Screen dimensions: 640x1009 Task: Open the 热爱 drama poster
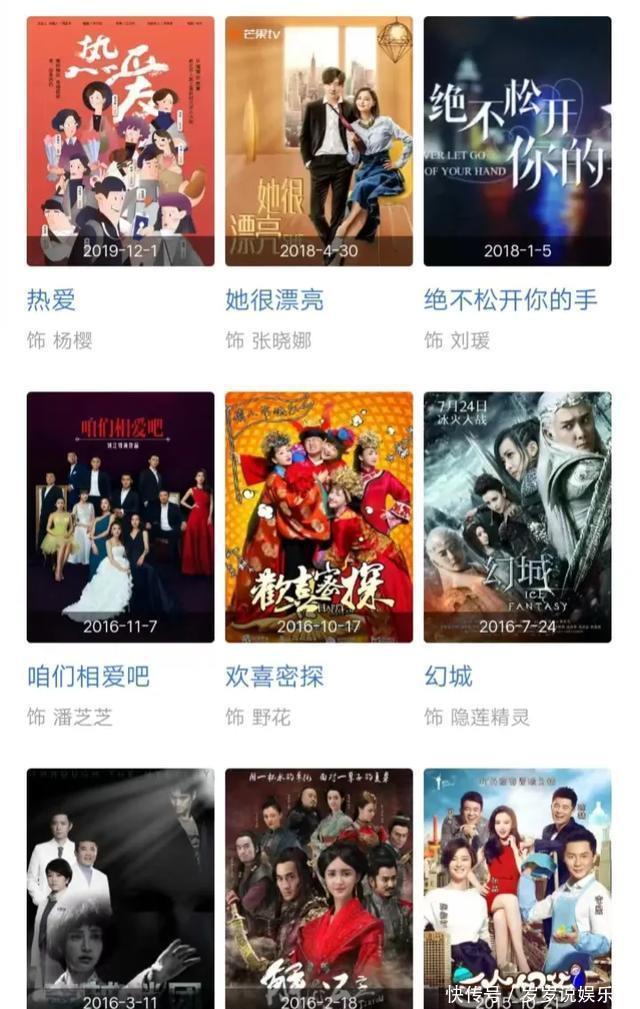(120, 141)
